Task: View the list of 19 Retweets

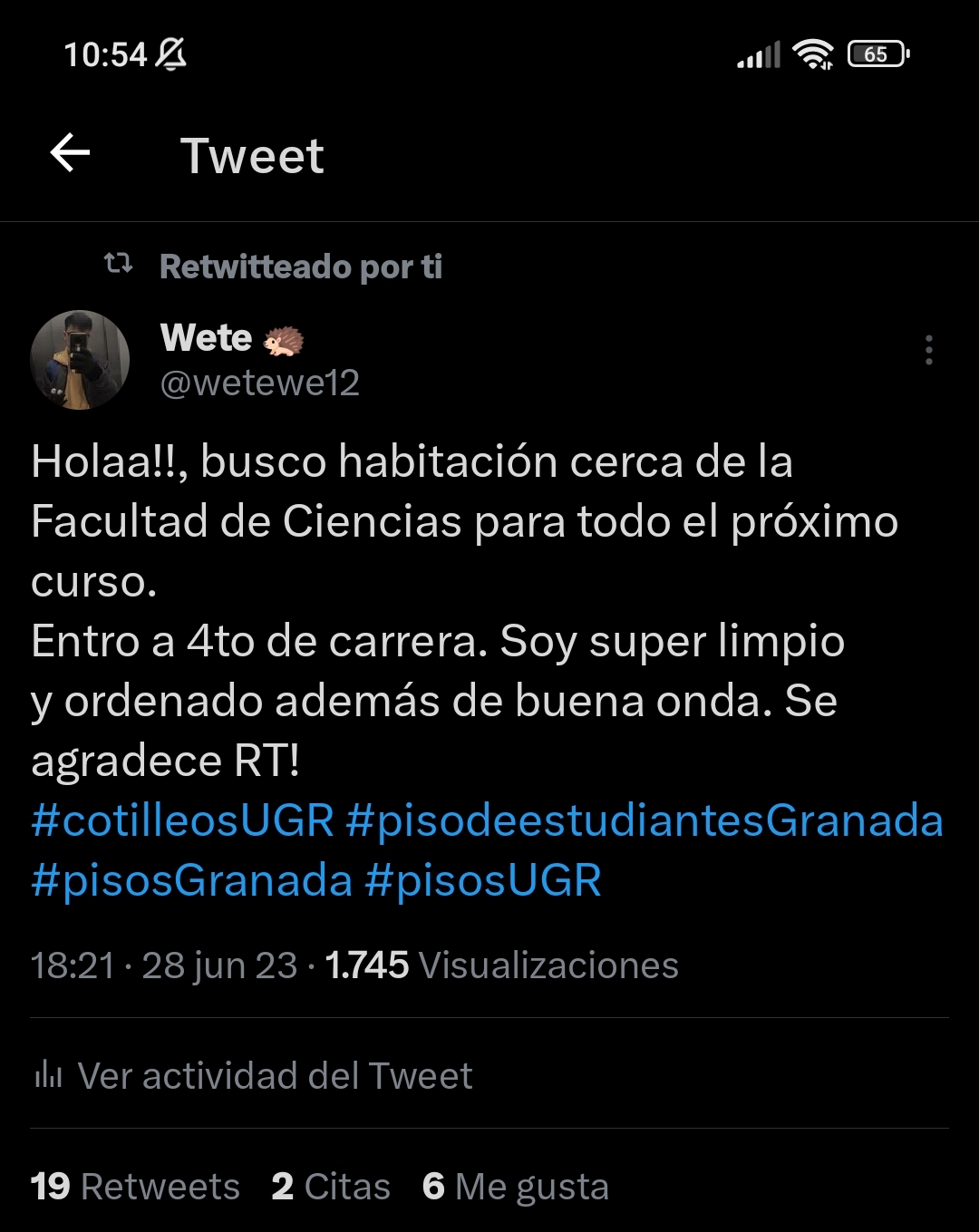Action: click(135, 1186)
